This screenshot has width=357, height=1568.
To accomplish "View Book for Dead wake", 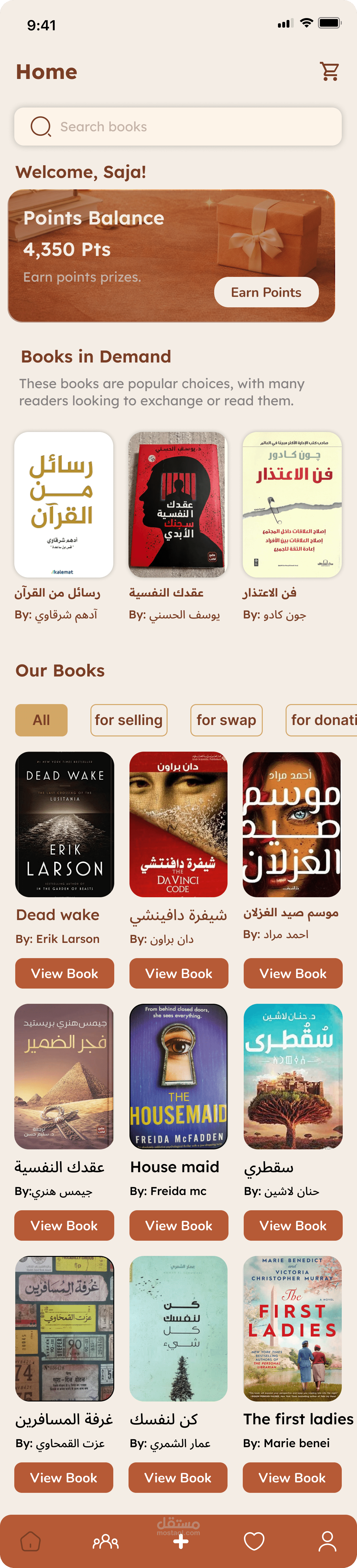I will pyautogui.click(x=64, y=973).
